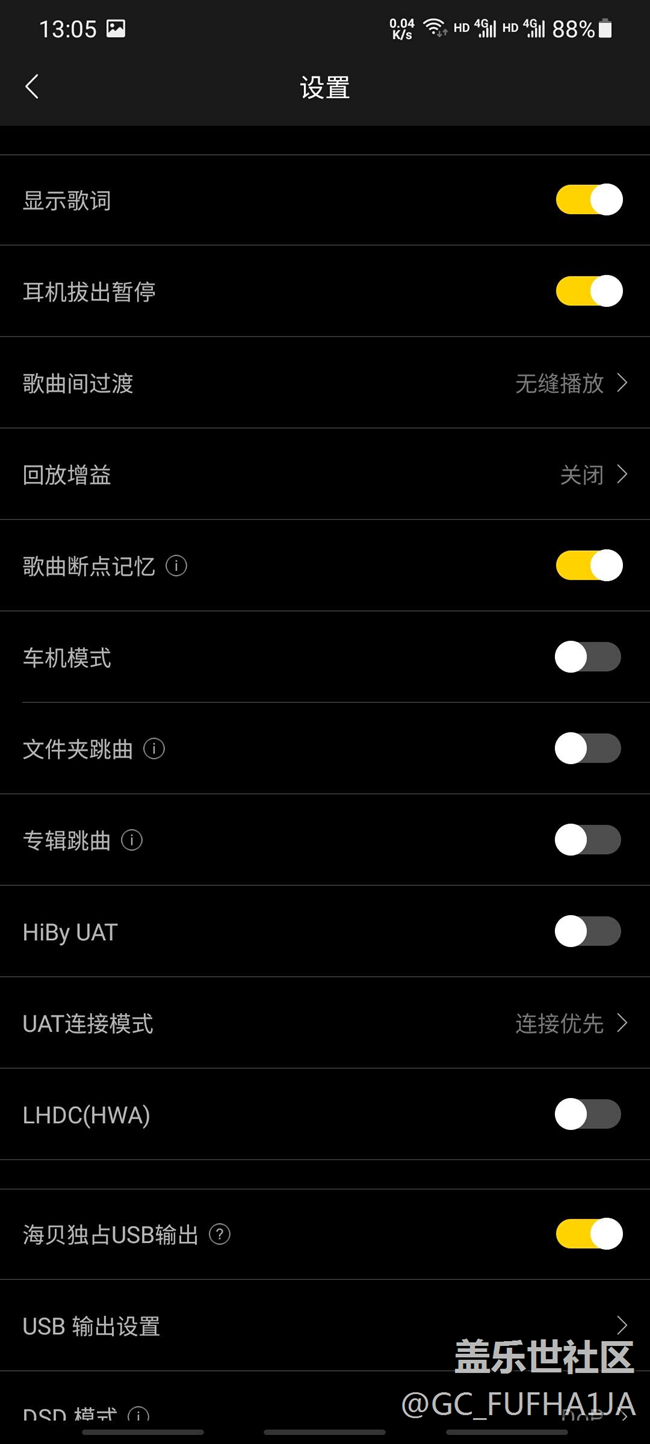Go back from the 设置 screen
The height and width of the screenshot is (1444, 650).
click(x=32, y=87)
